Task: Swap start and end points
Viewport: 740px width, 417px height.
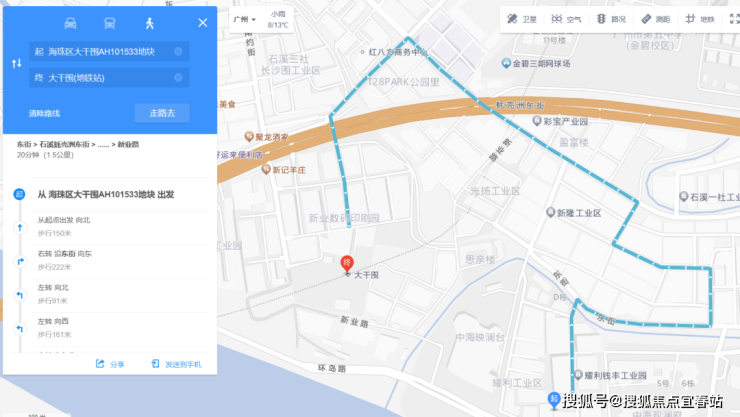Action: point(16,64)
